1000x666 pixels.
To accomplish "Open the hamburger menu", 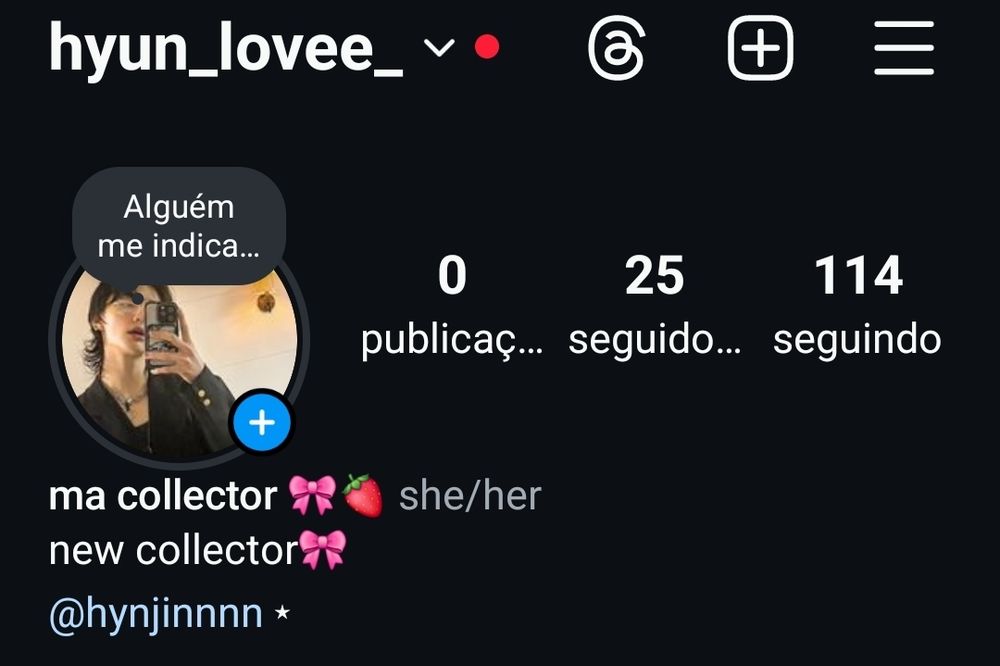I will pyautogui.click(x=904, y=48).
